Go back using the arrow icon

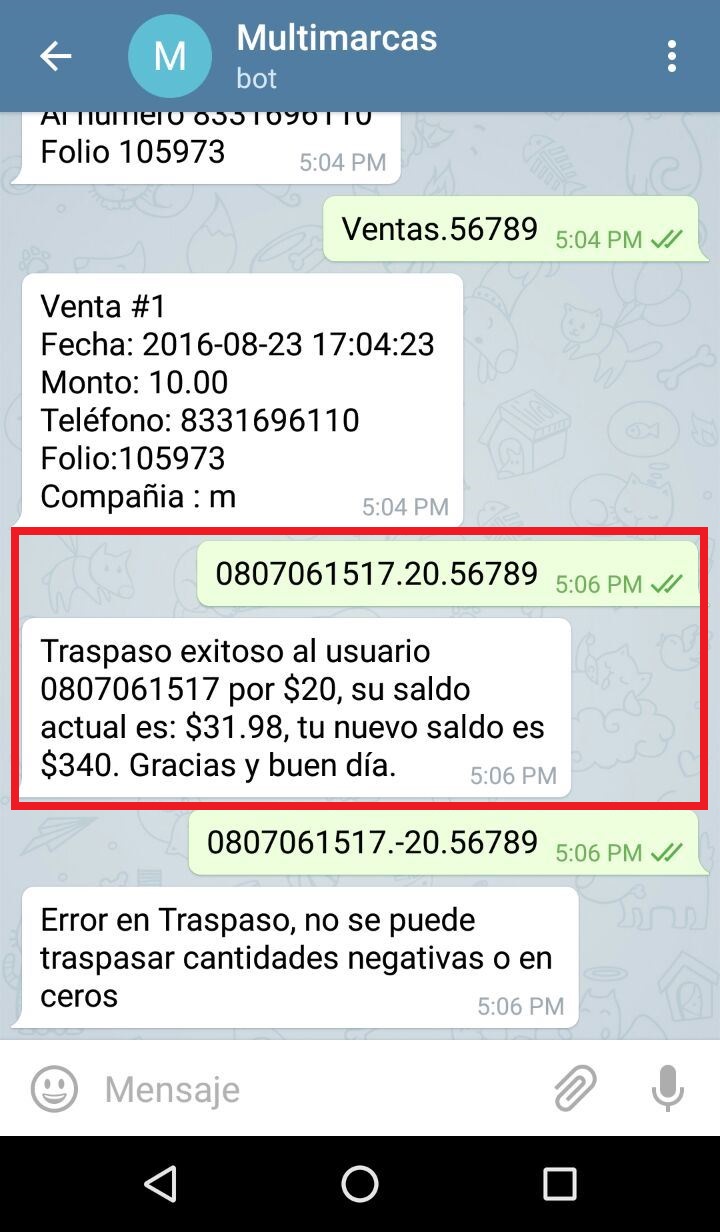pos(55,56)
